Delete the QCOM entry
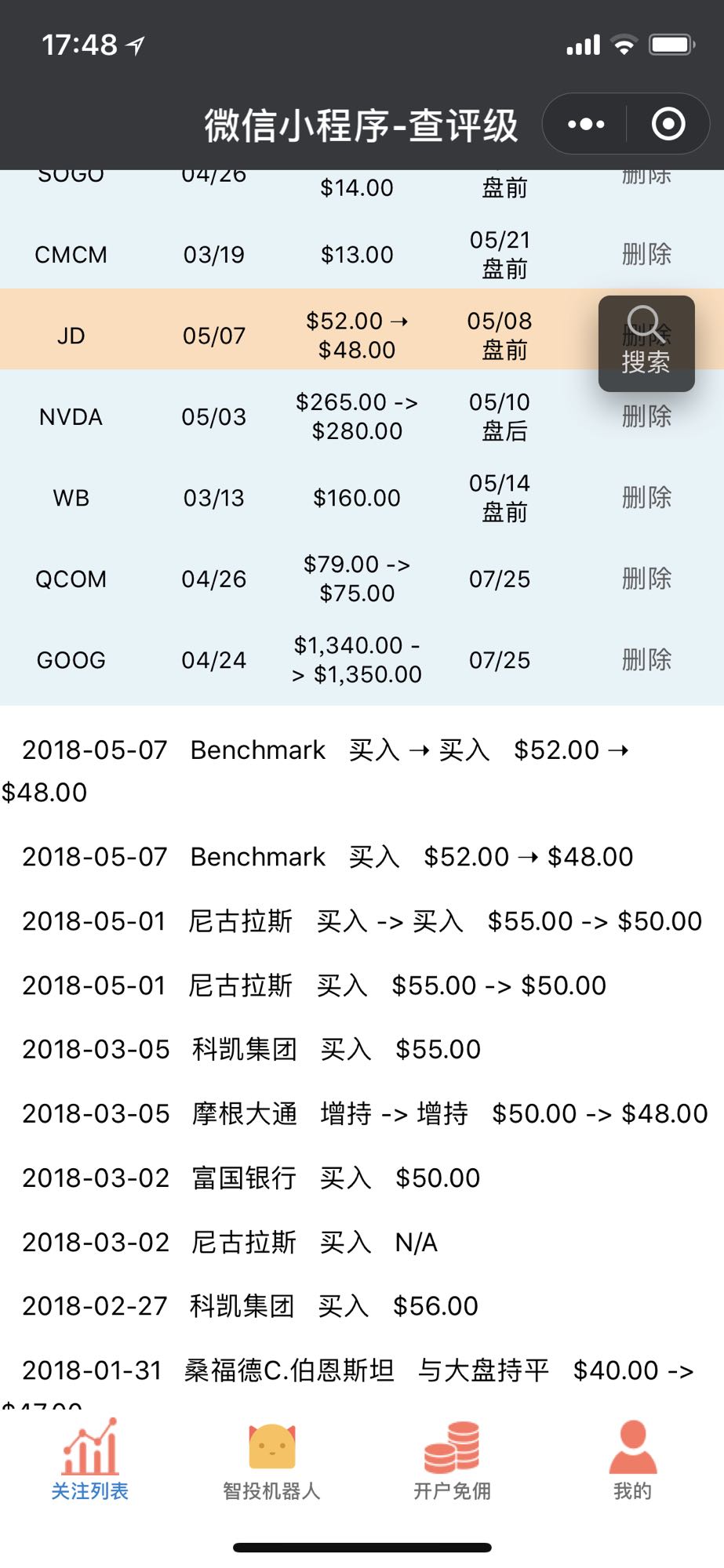The width and height of the screenshot is (724, 1568). tap(646, 579)
